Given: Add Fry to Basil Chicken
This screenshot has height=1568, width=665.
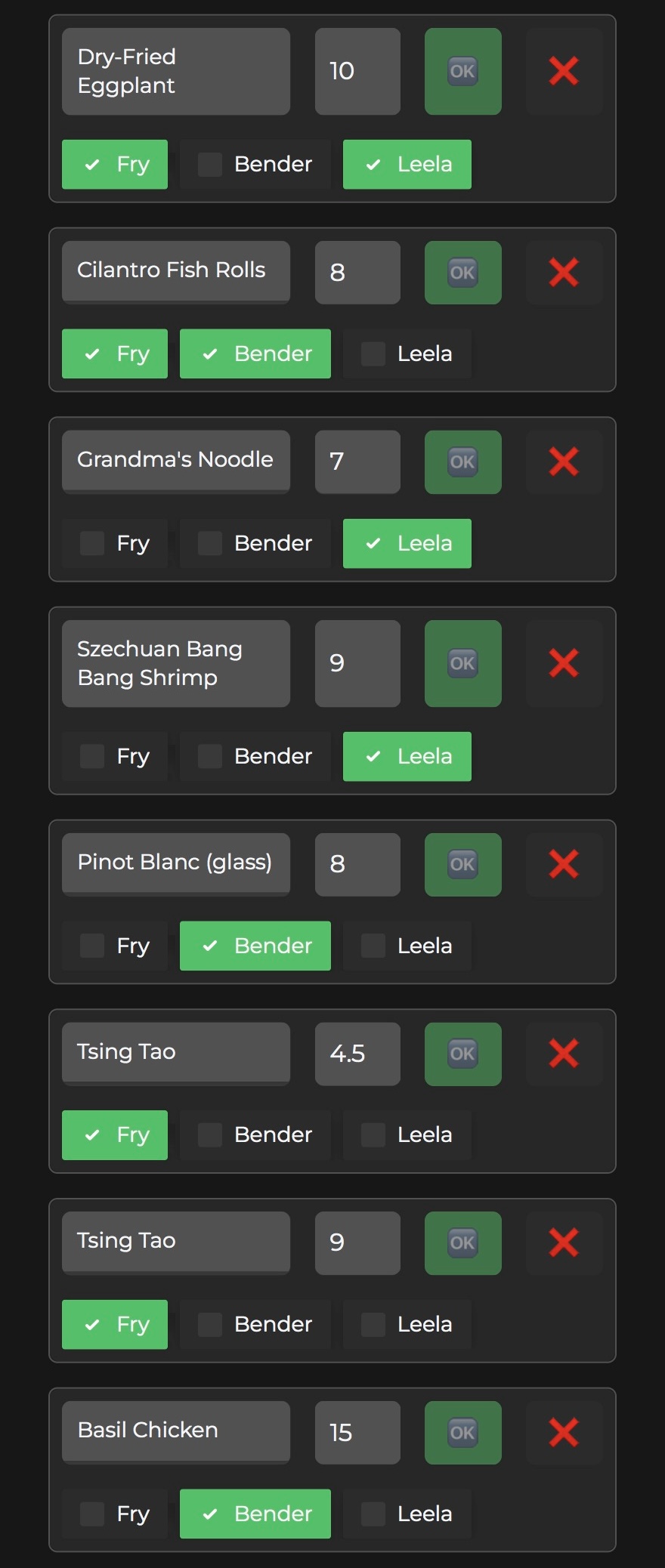Looking at the screenshot, I should [x=115, y=1514].
